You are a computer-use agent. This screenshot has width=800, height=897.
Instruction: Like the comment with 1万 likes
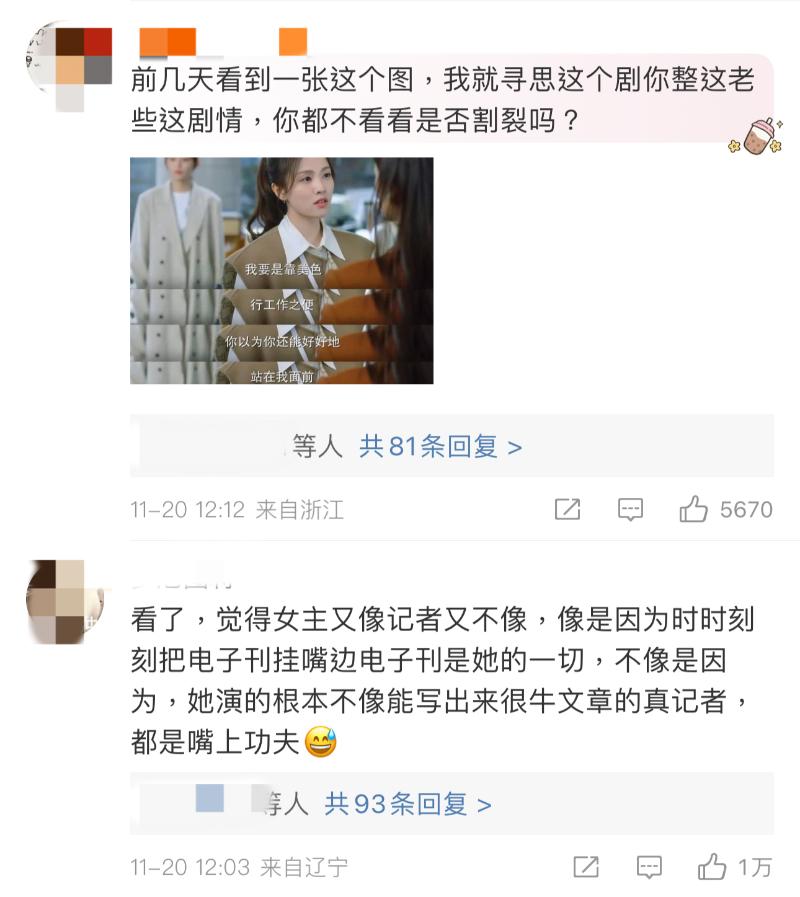click(x=712, y=867)
